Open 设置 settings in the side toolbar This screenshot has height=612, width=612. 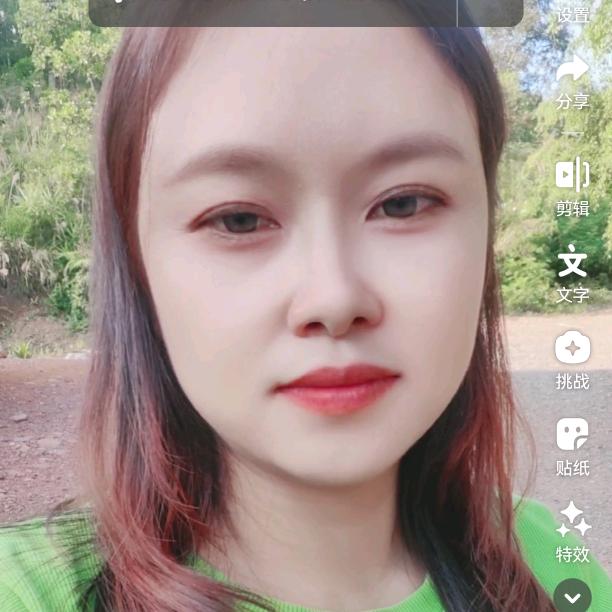tap(572, 14)
